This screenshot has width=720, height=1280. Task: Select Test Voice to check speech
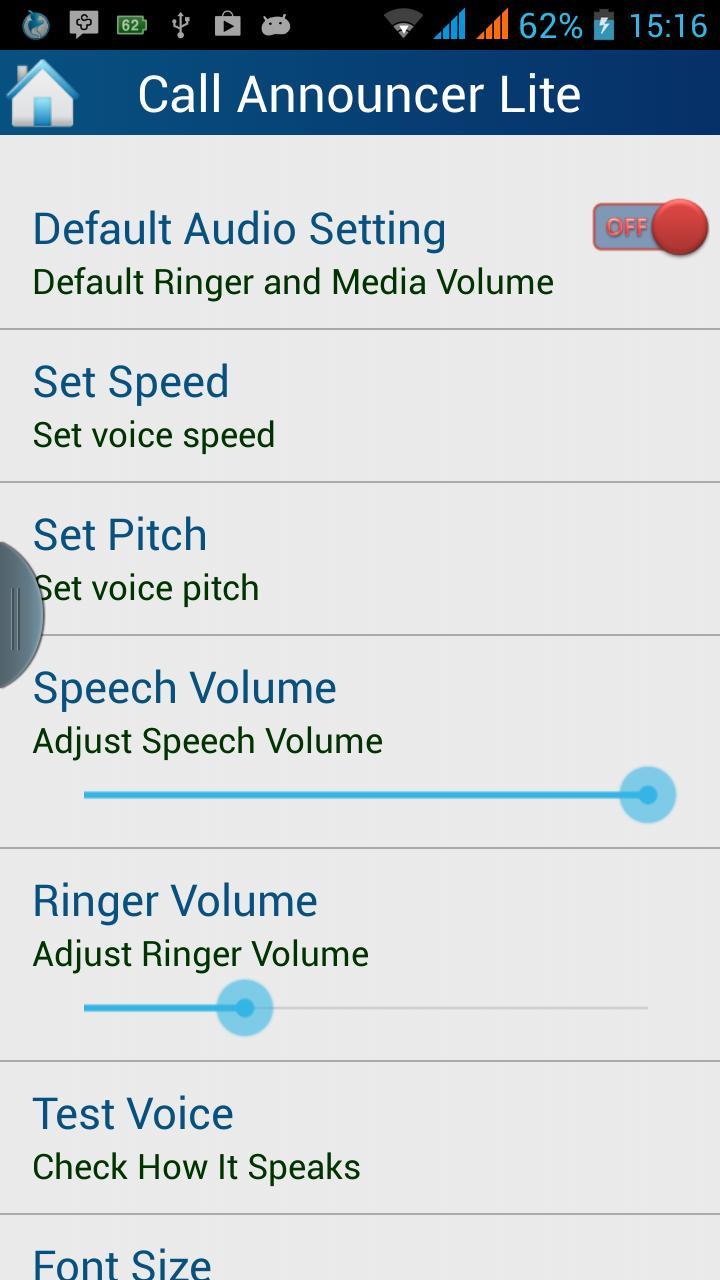click(x=360, y=1139)
